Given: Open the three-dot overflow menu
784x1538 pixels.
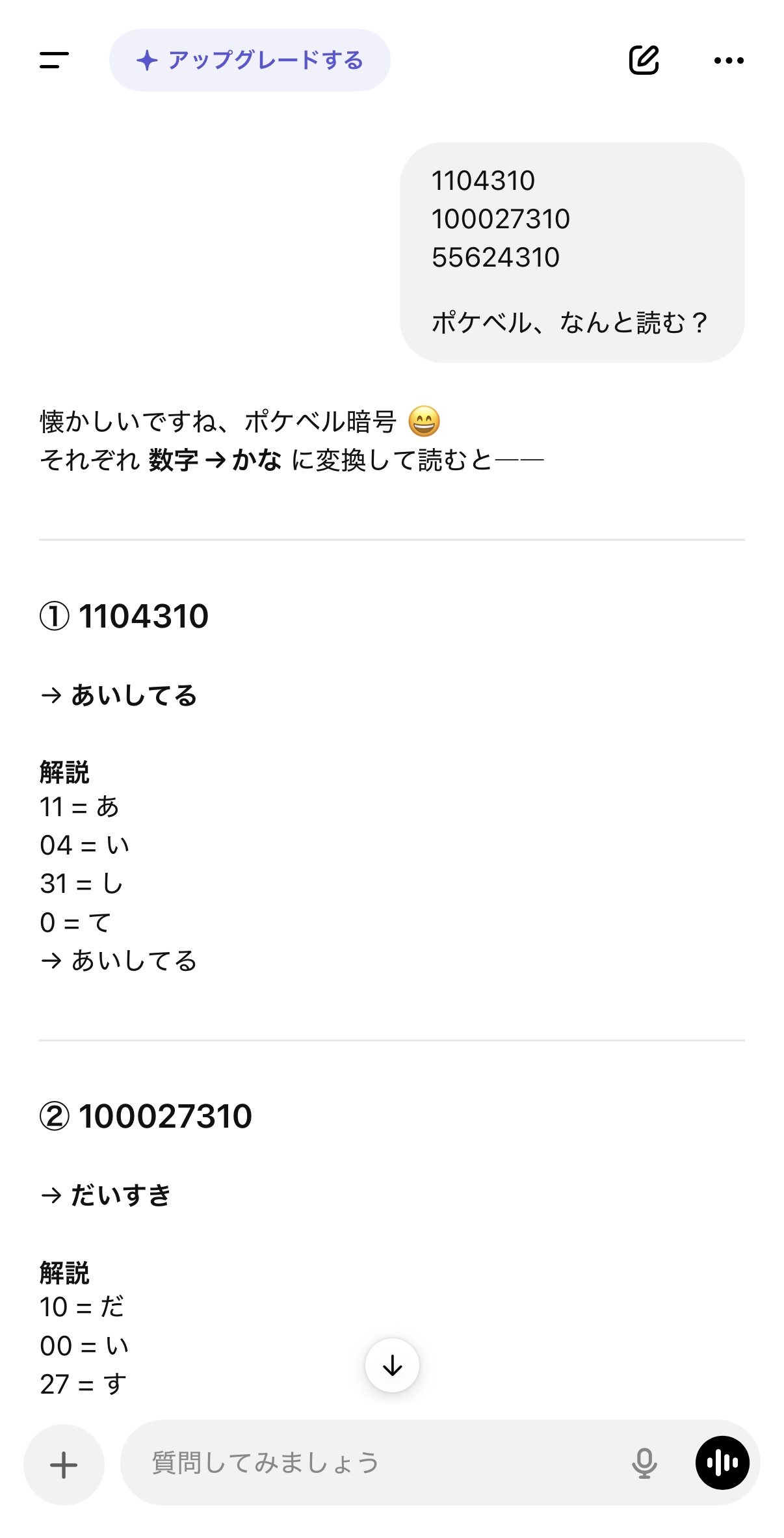Looking at the screenshot, I should pyautogui.click(x=728, y=60).
